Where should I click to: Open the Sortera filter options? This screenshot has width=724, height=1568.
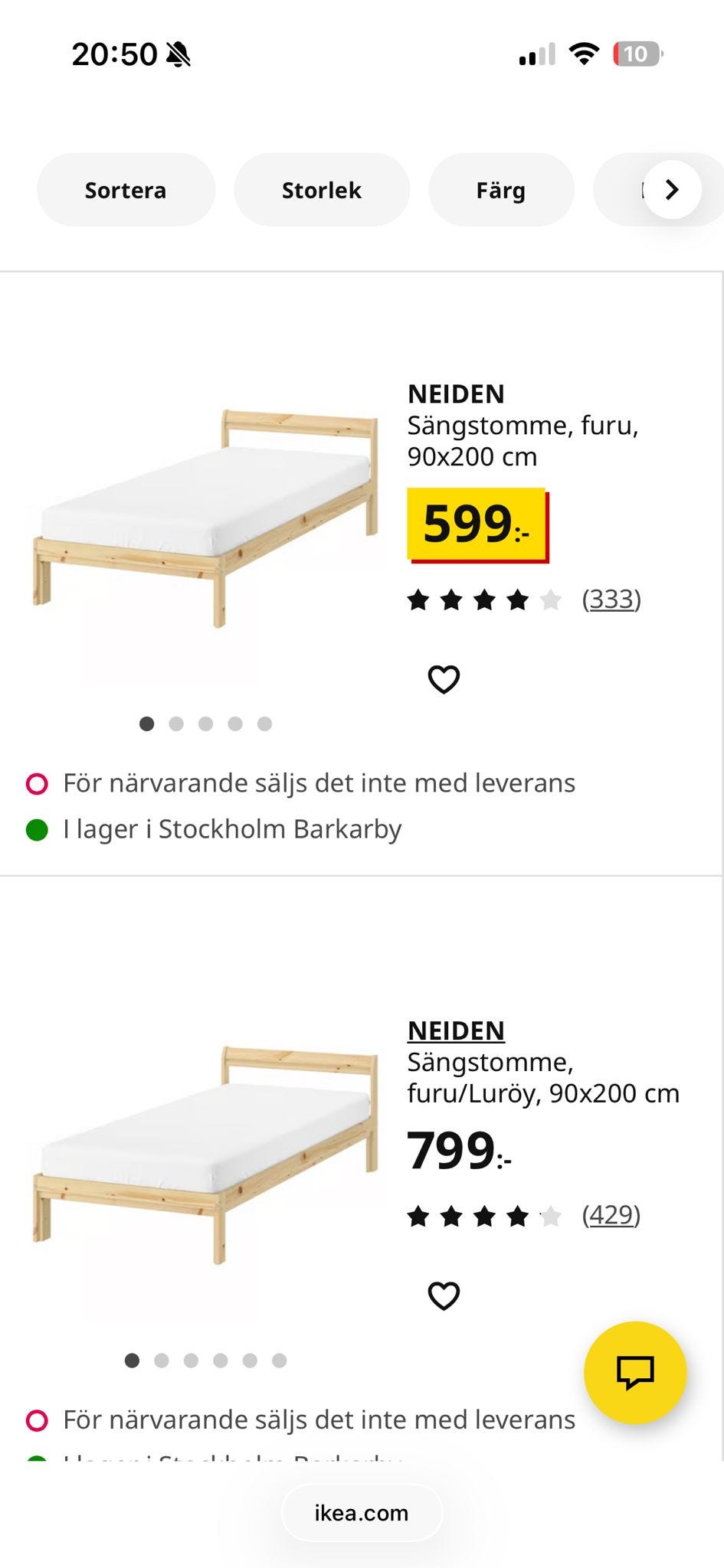pyautogui.click(x=126, y=189)
